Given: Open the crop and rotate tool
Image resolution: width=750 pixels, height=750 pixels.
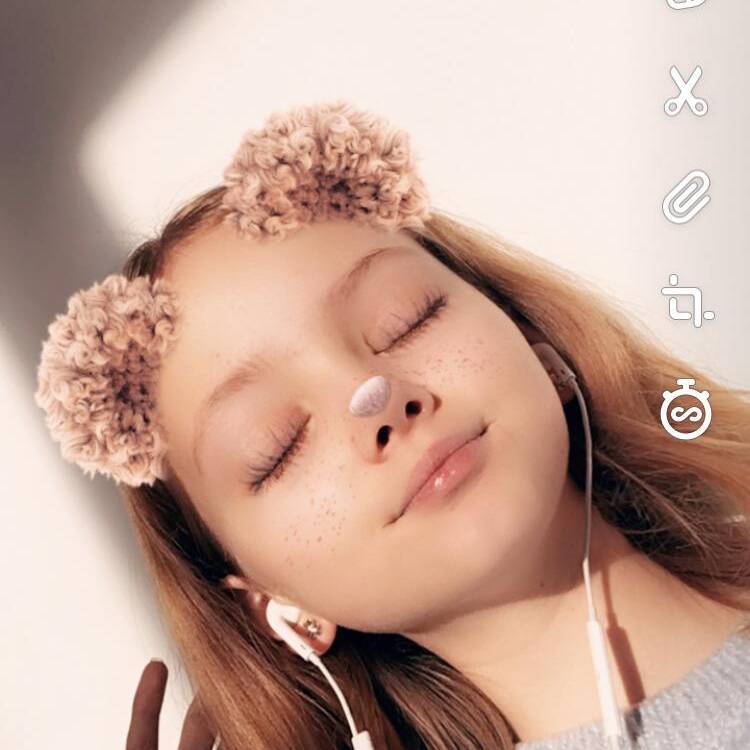Looking at the screenshot, I should 686,301.
